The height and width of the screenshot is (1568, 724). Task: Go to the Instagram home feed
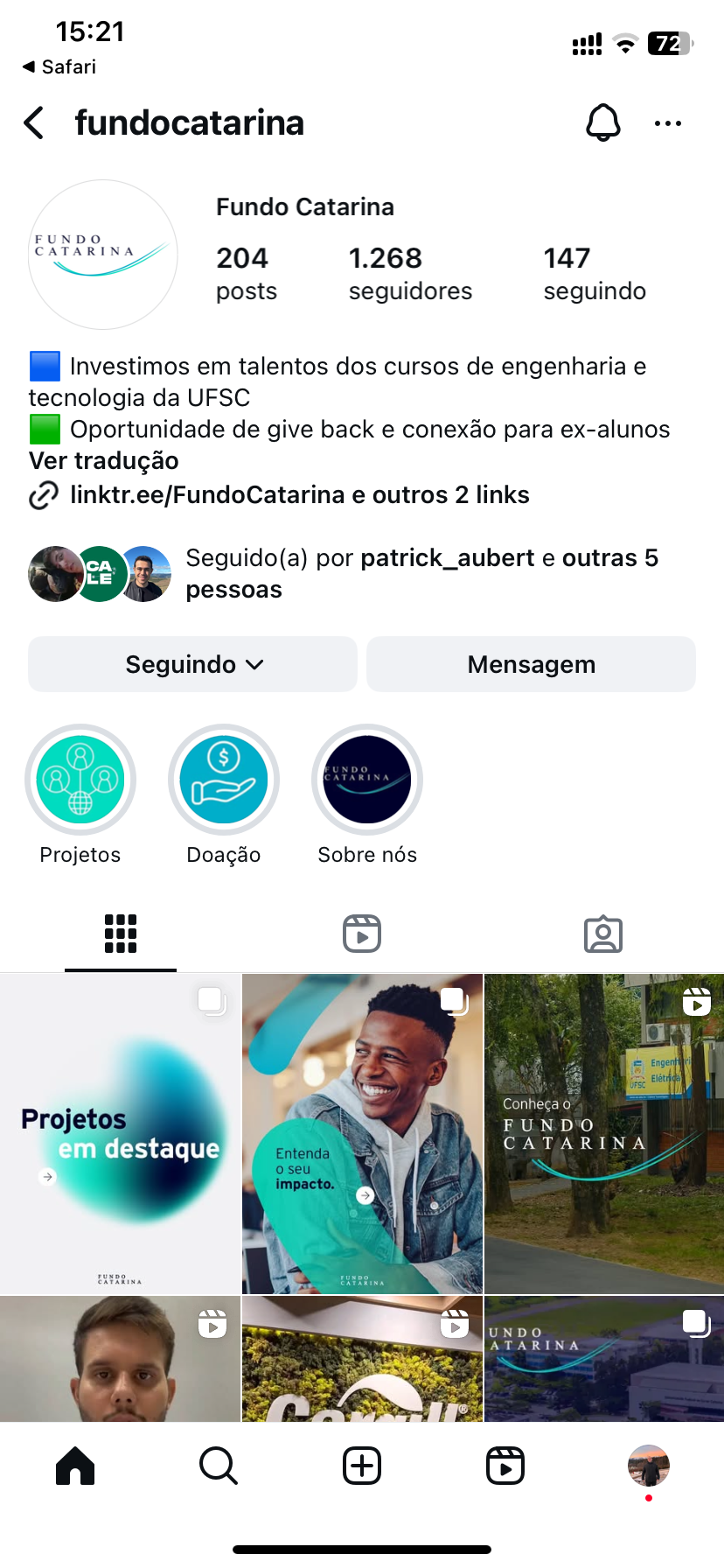(75, 1466)
